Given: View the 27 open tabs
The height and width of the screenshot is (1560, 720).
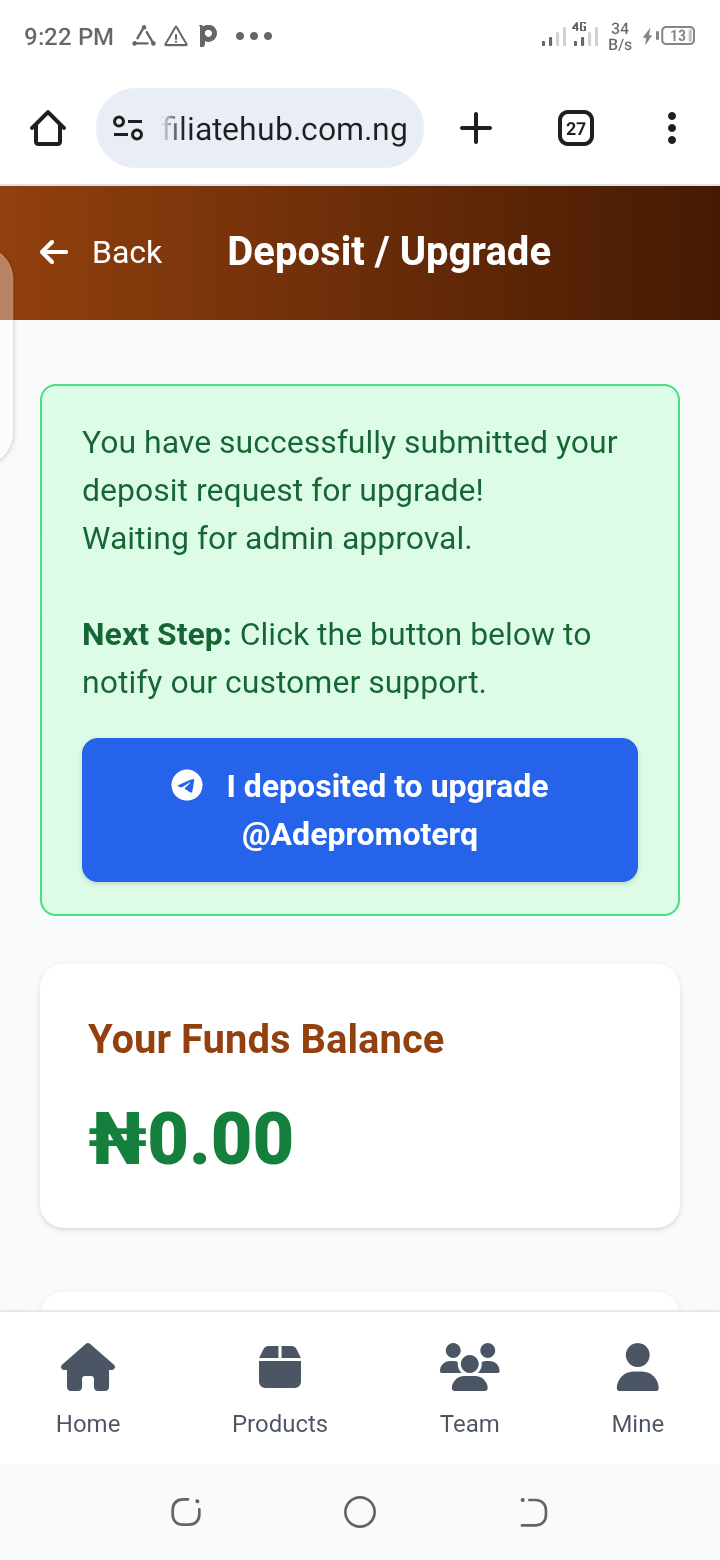Looking at the screenshot, I should 576,128.
